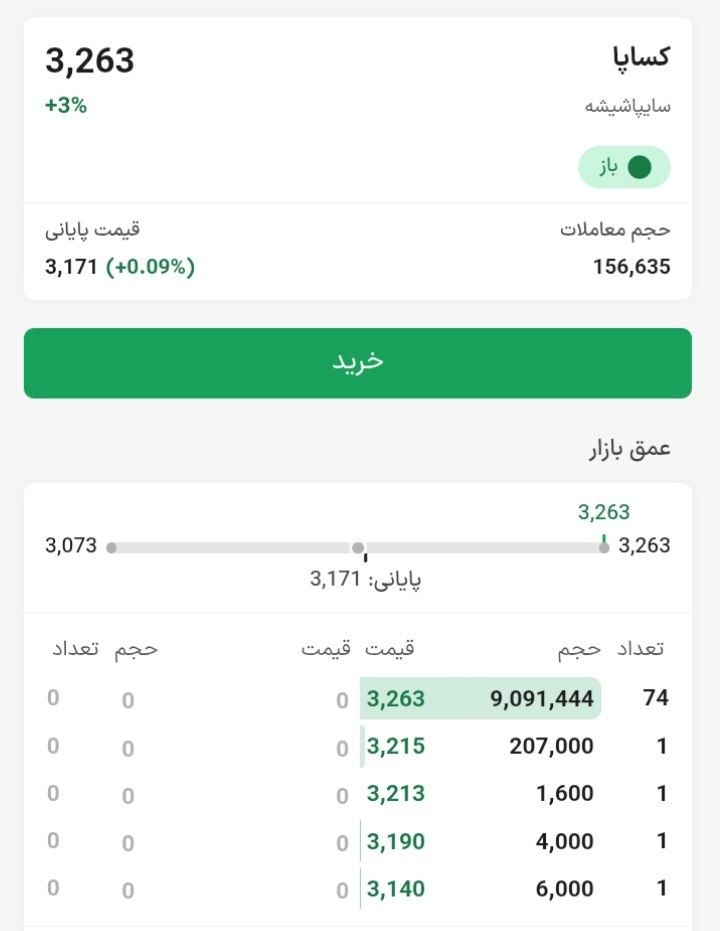Click the subtitle سایپاشیشه below the ticker
This screenshot has width=720, height=931.
click(x=625, y=106)
